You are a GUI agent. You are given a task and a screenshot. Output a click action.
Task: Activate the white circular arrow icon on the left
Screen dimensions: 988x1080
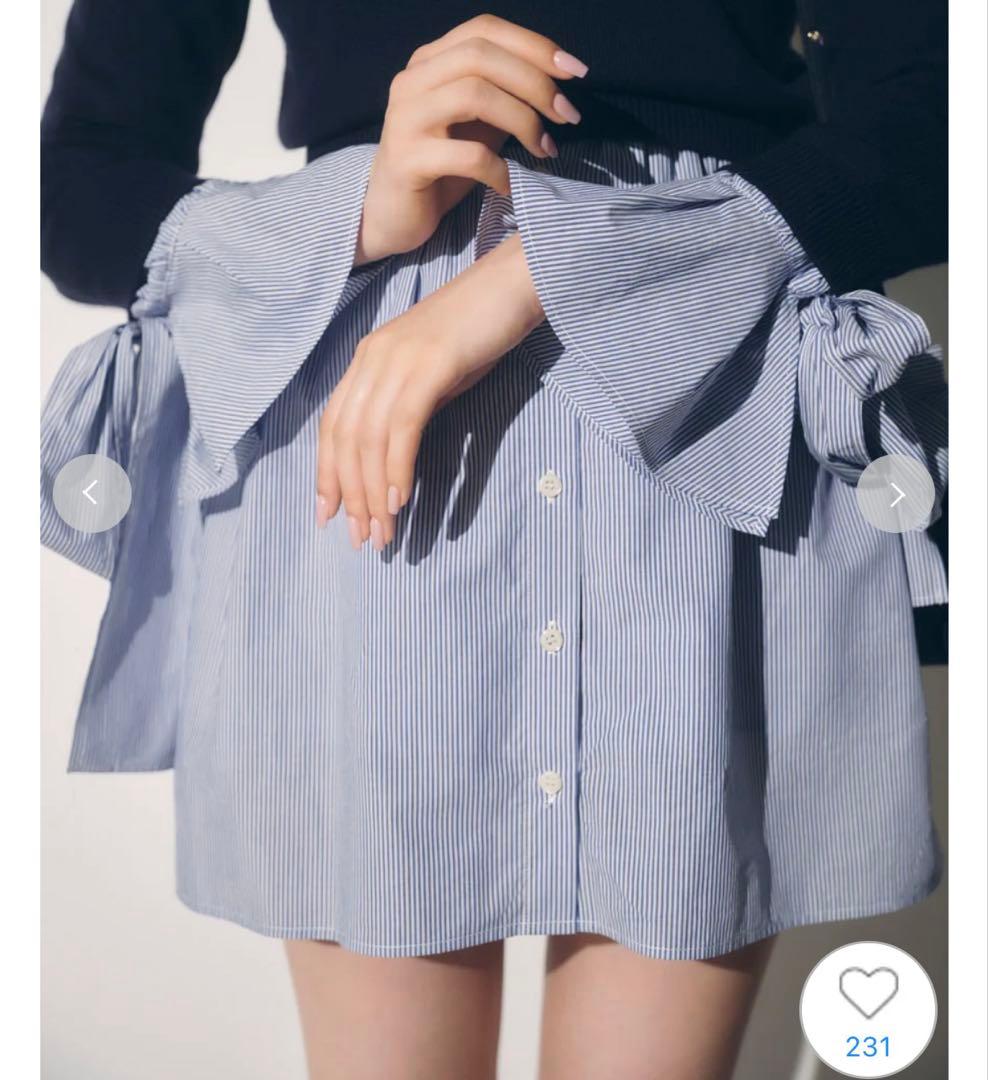[91, 491]
